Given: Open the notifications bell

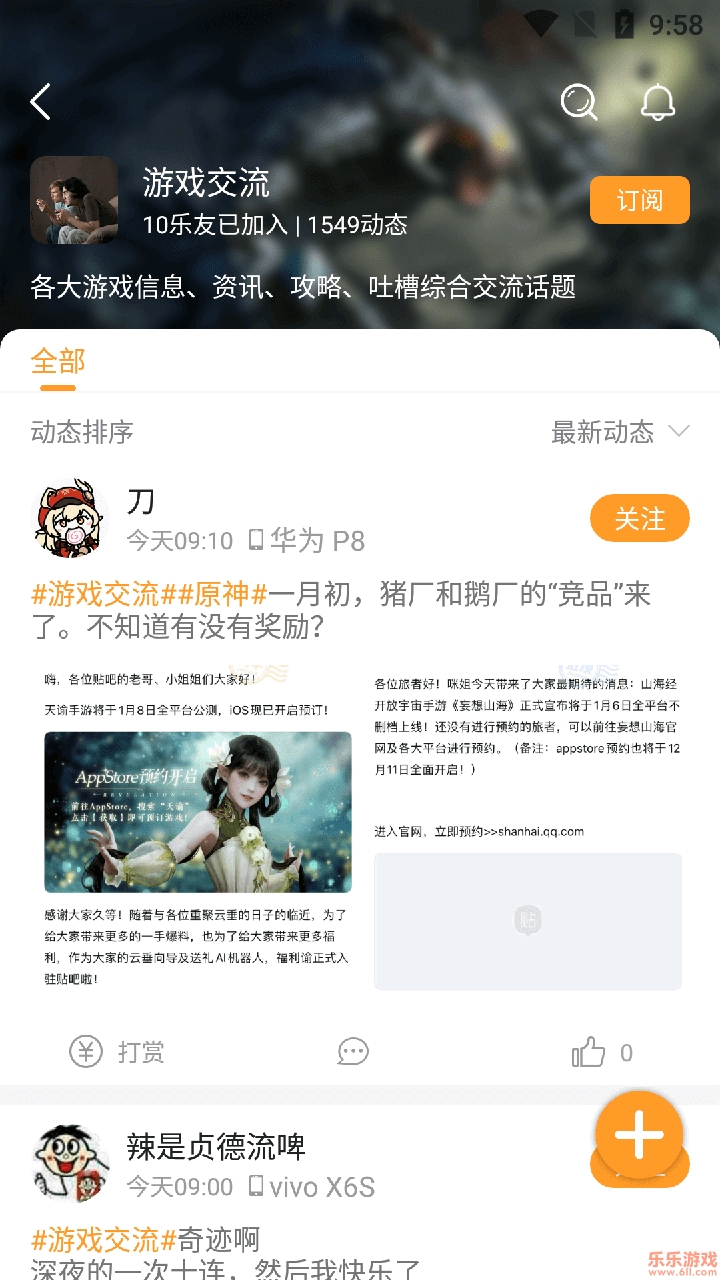Looking at the screenshot, I should (x=657, y=102).
